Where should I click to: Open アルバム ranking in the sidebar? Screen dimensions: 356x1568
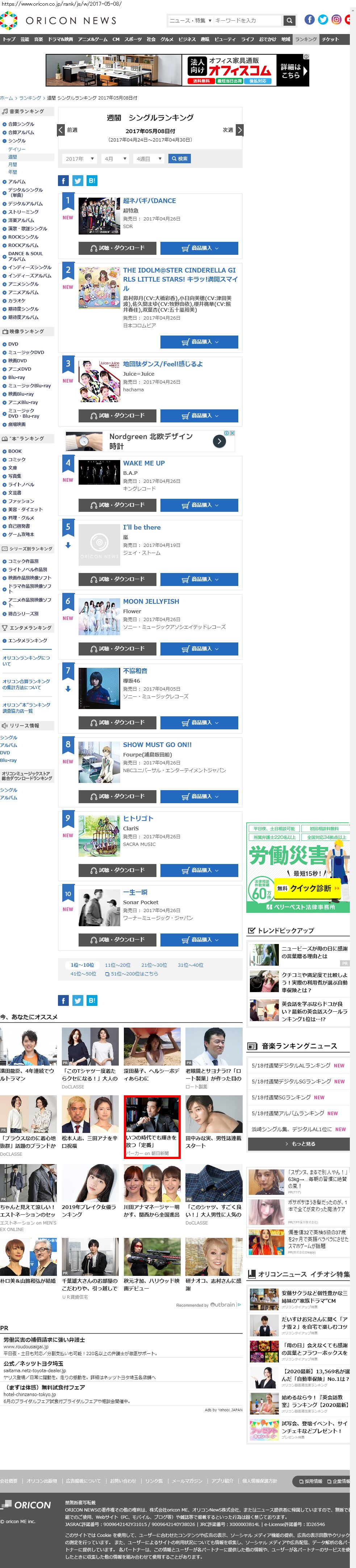(16, 181)
